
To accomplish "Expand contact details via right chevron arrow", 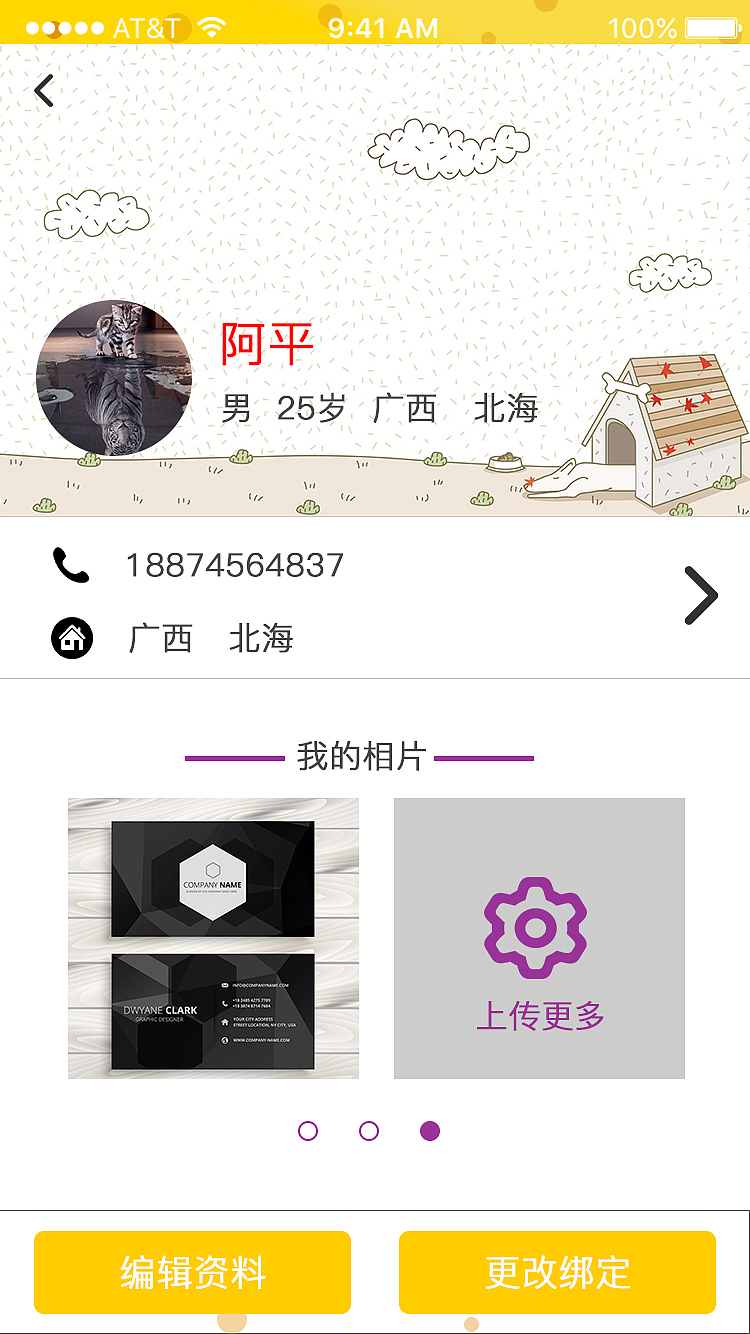I will (700, 595).
